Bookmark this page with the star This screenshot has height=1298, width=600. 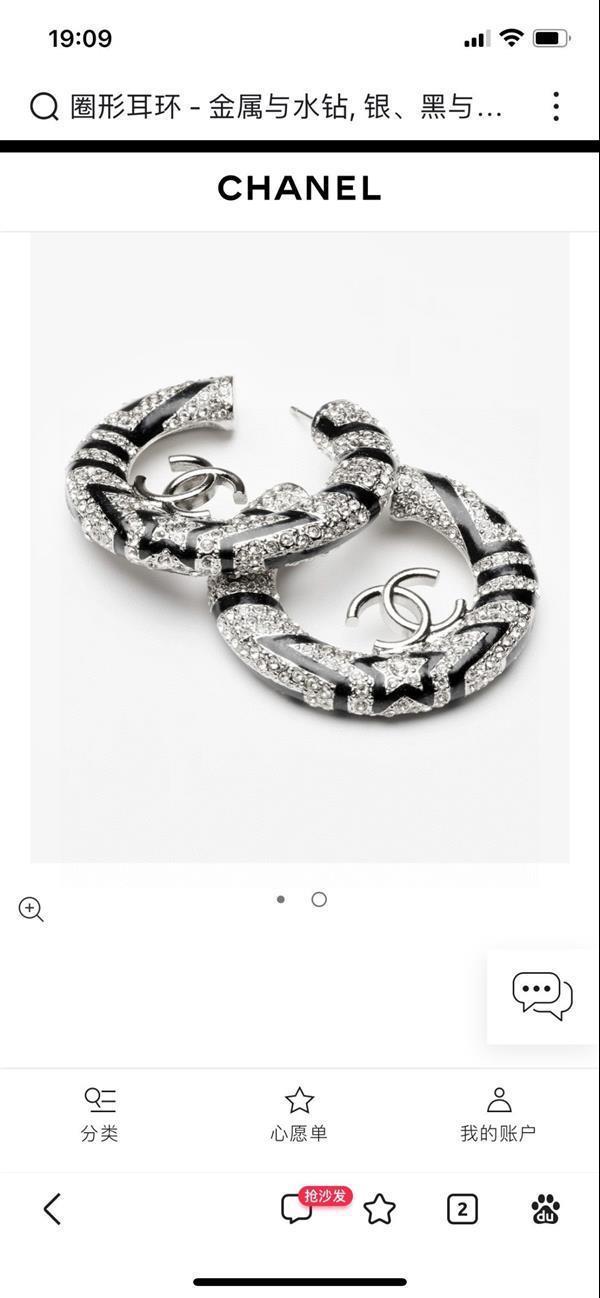379,1209
